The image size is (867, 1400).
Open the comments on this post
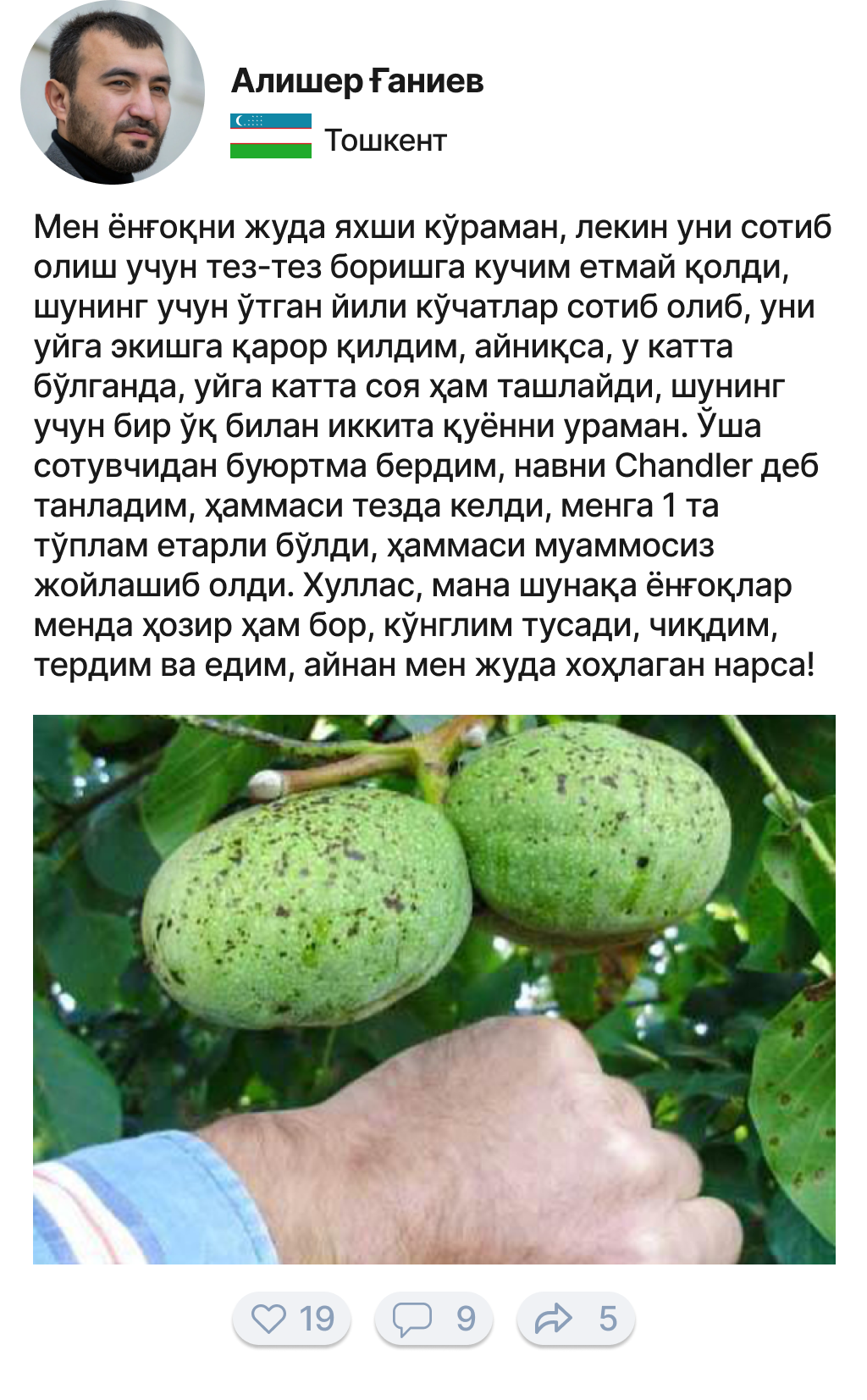[433, 1319]
